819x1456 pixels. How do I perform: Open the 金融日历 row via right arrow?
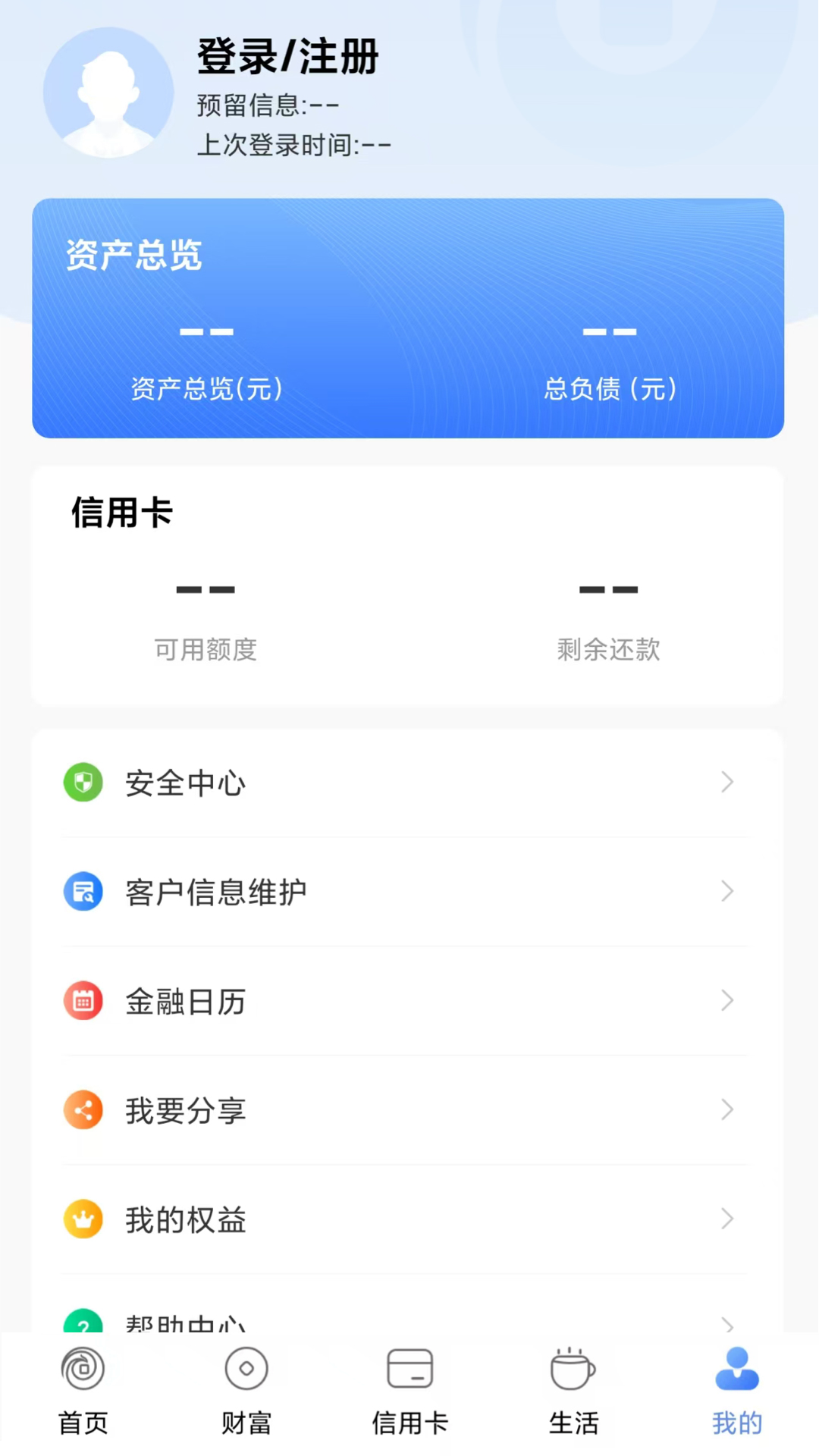point(727,1000)
